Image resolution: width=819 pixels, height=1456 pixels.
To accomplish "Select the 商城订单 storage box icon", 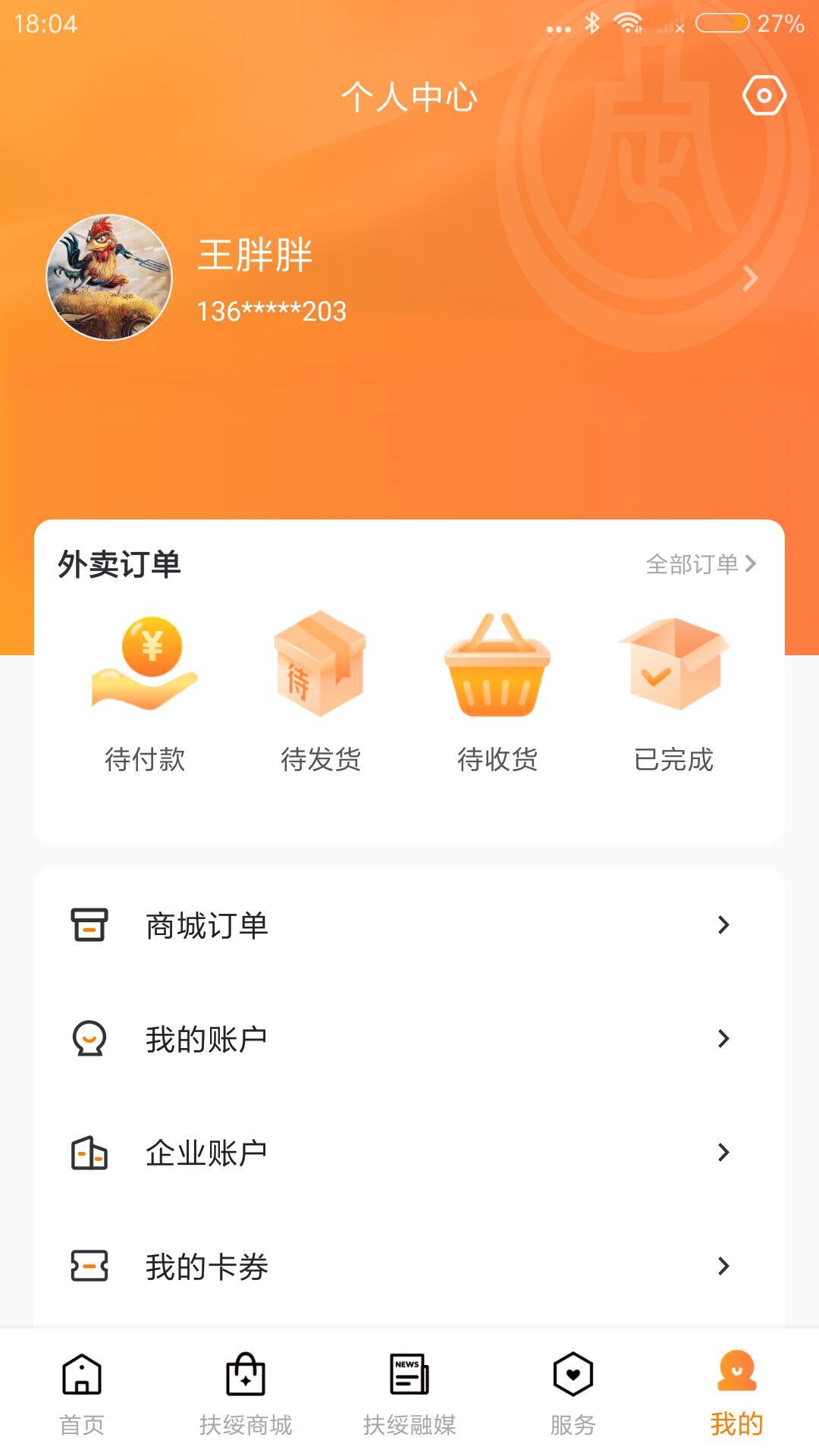I will tap(90, 924).
